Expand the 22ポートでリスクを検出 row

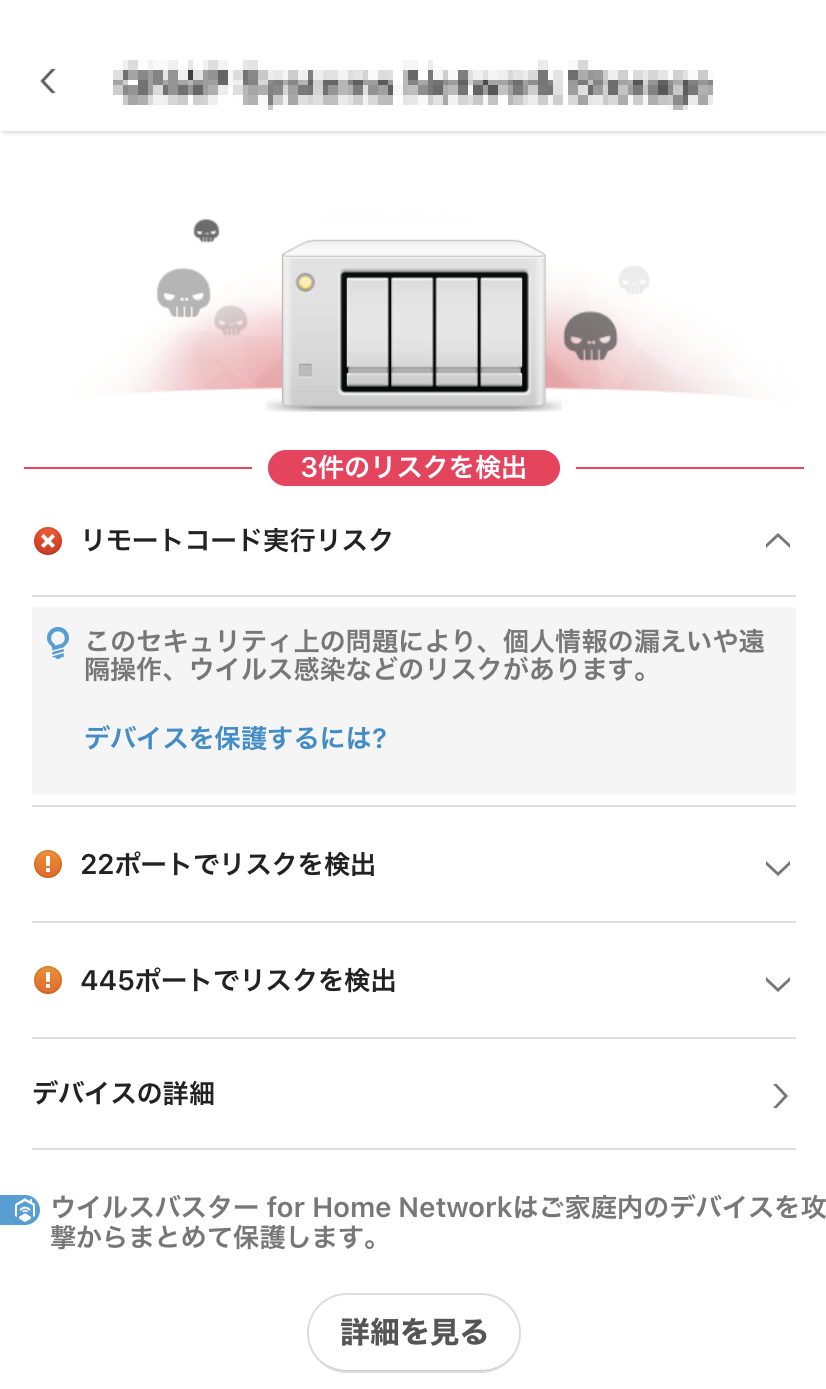coord(777,867)
